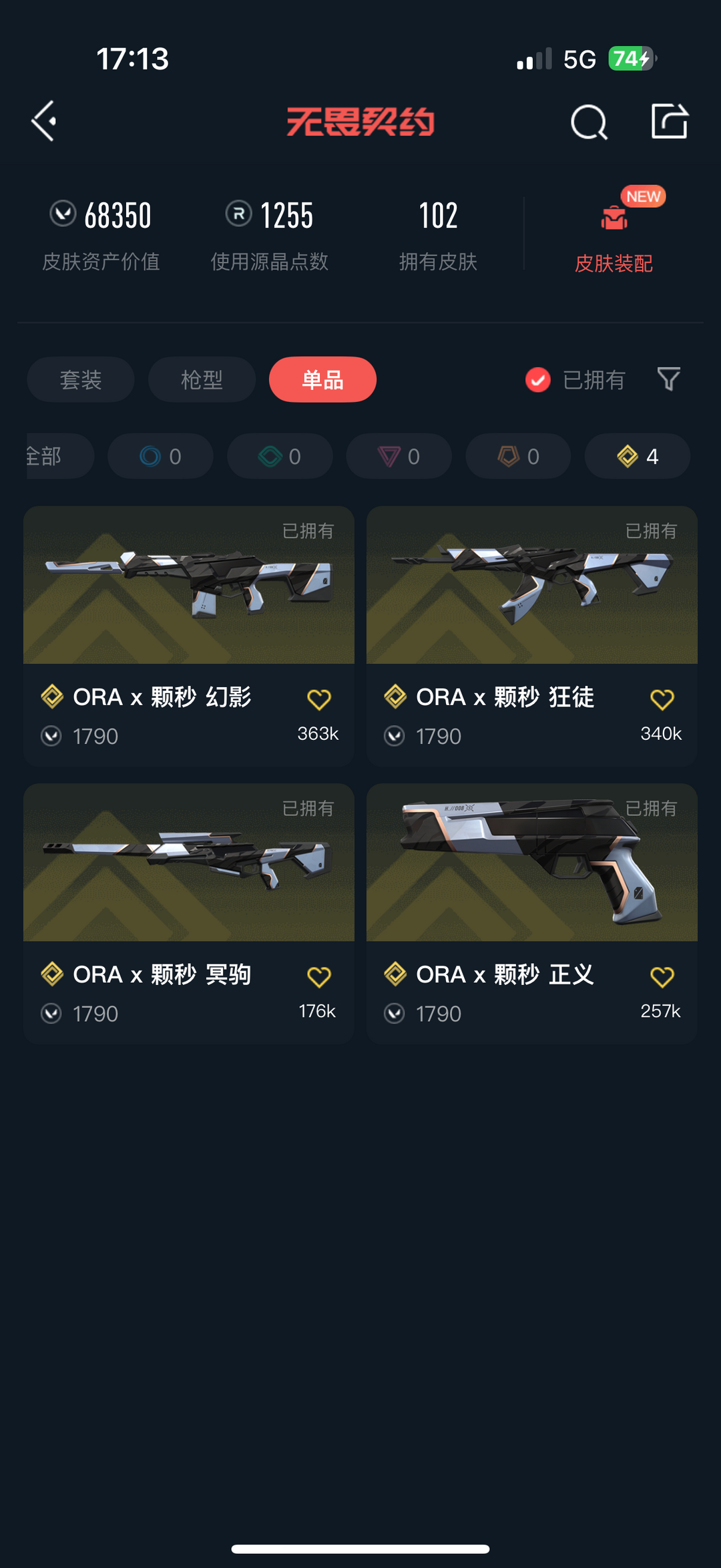Favorite the ORA x 颗秒 幻影 skin
Viewport: 721px width, 1568px height.
click(319, 698)
